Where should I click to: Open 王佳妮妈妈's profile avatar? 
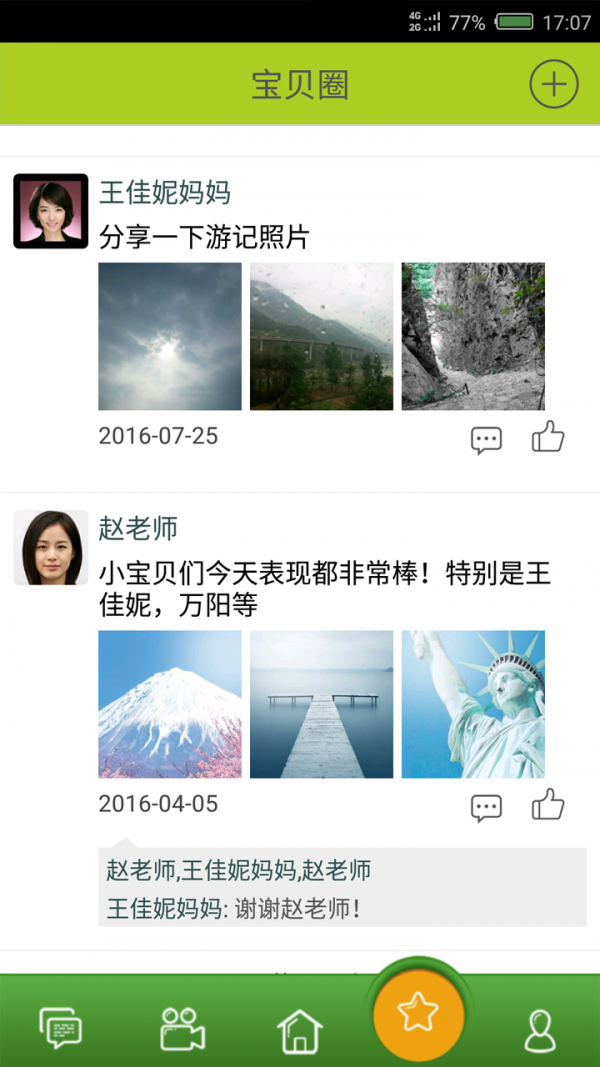50,211
